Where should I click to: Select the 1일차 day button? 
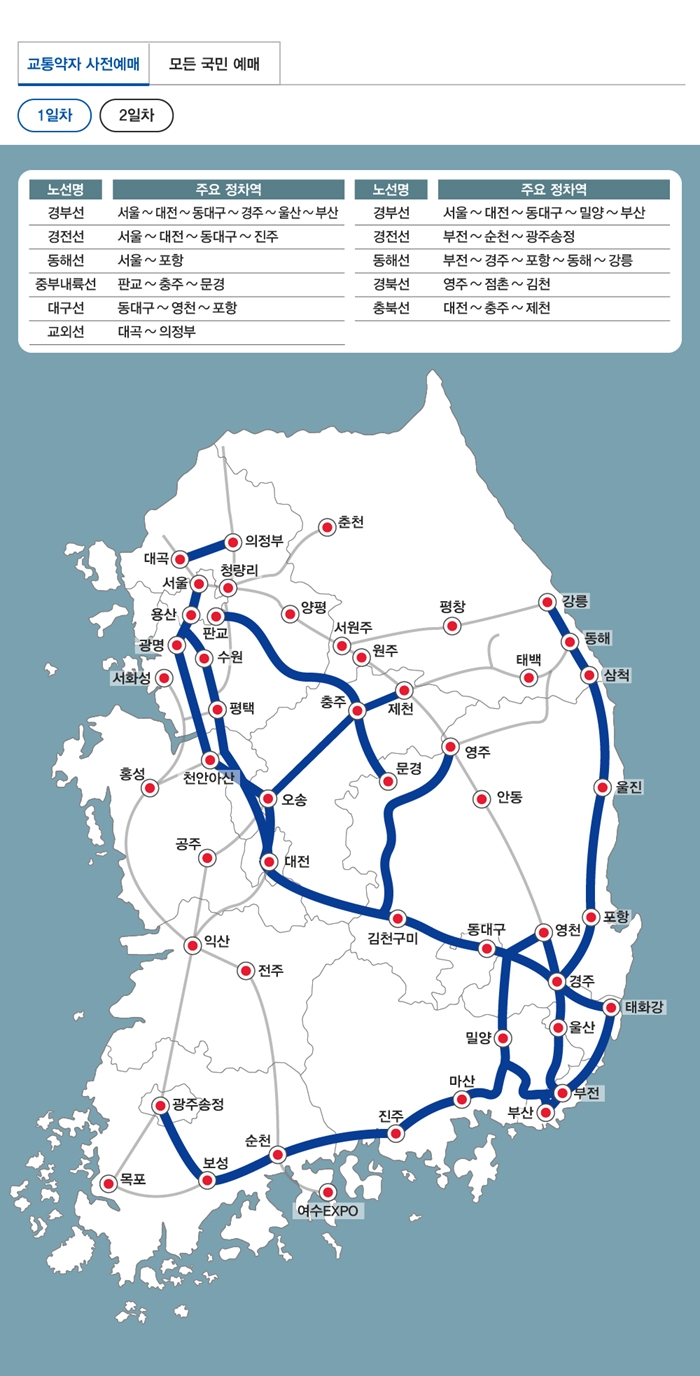[55, 115]
